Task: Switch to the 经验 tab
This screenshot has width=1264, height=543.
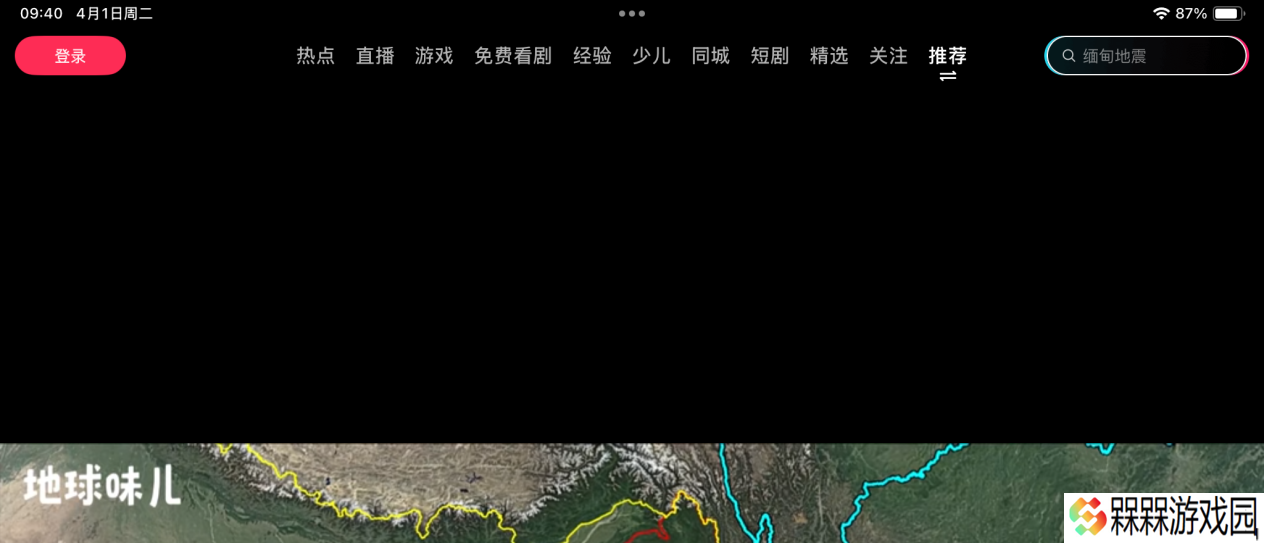Action: 592,56
